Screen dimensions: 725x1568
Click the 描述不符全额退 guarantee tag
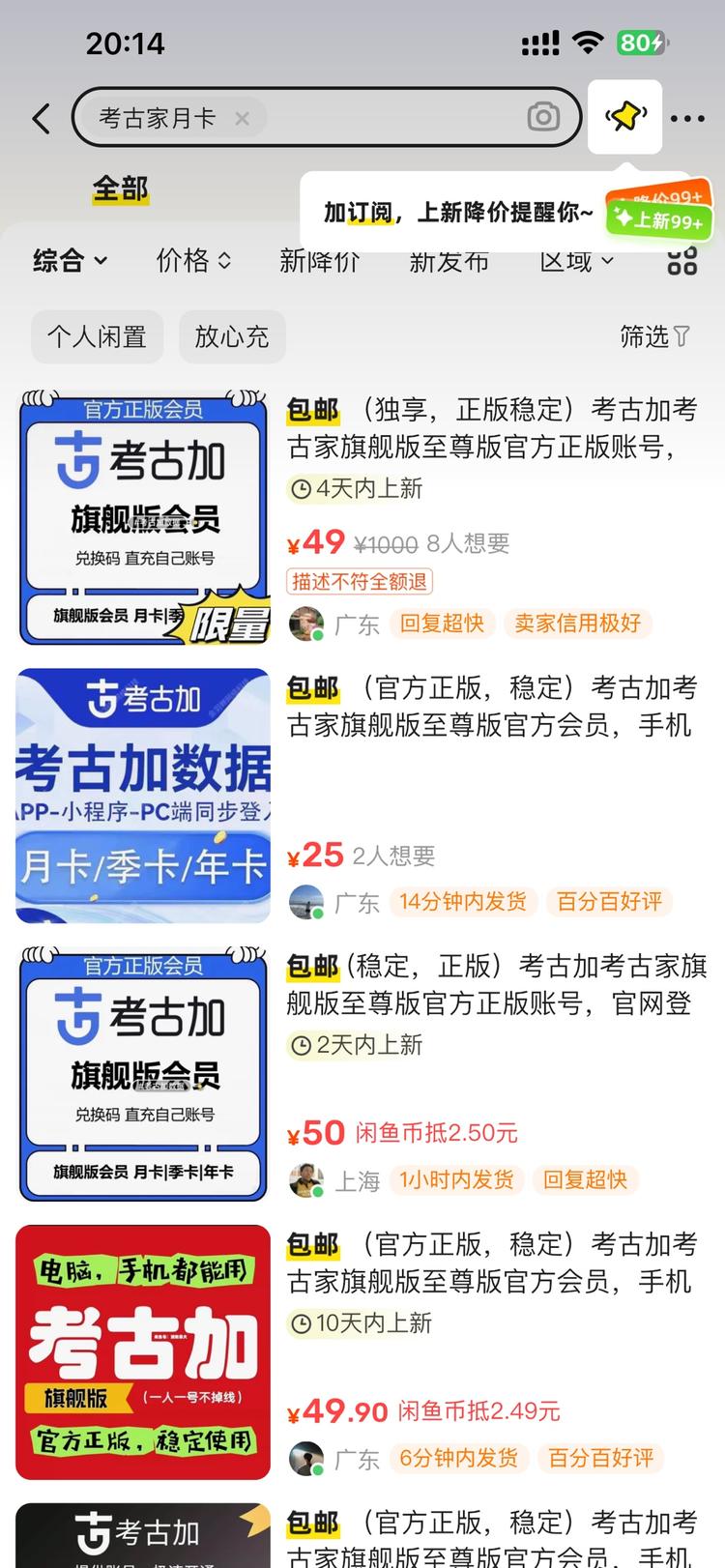(359, 581)
